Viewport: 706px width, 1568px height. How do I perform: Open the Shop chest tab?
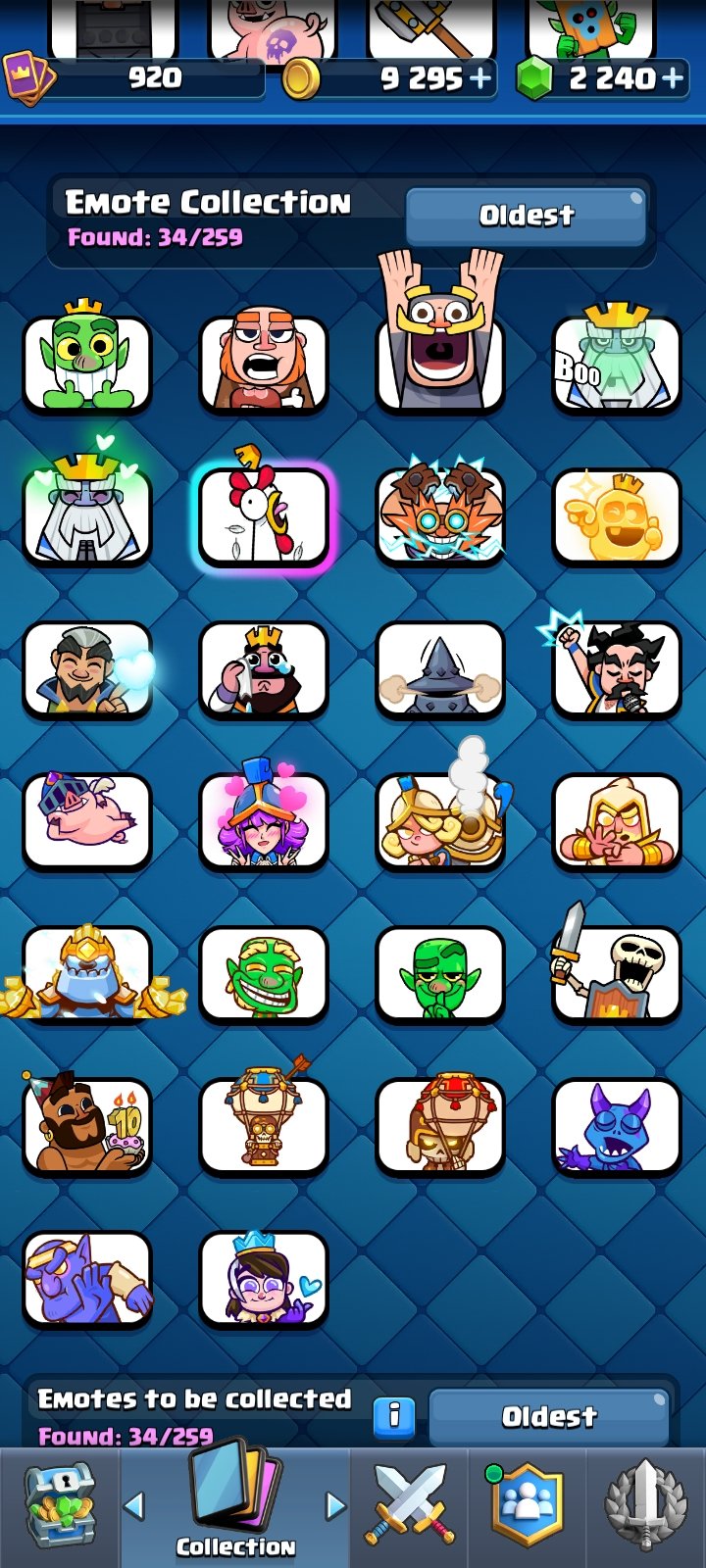pos(60,1507)
